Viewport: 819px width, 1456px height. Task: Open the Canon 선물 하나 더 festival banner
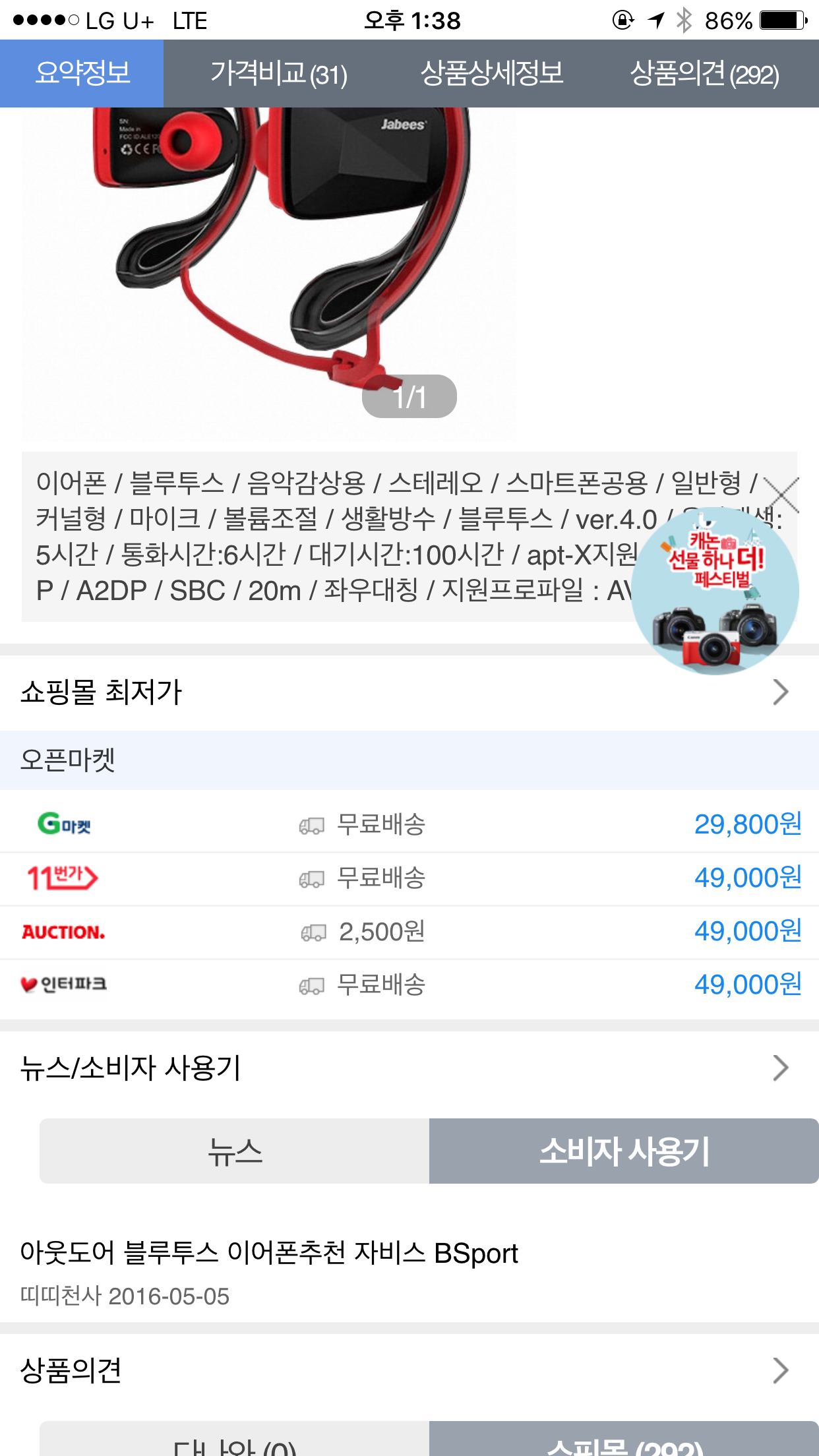coord(714,593)
